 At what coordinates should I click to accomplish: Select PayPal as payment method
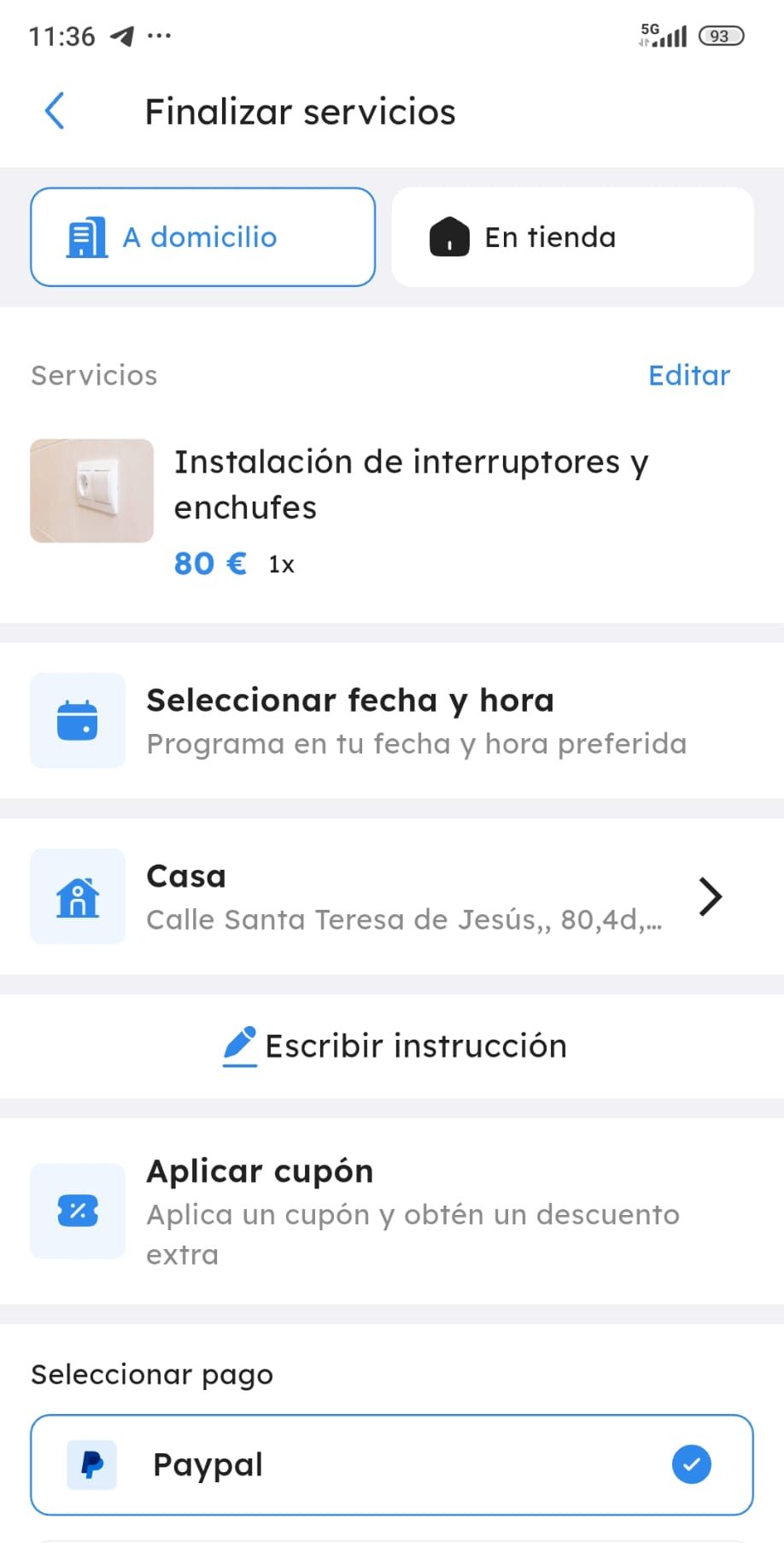tap(392, 1464)
